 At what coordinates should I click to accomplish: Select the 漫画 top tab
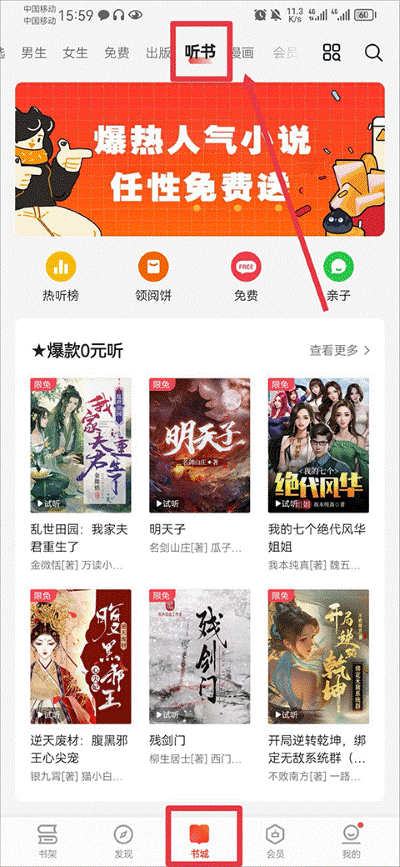pyautogui.click(x=243, y=53)
